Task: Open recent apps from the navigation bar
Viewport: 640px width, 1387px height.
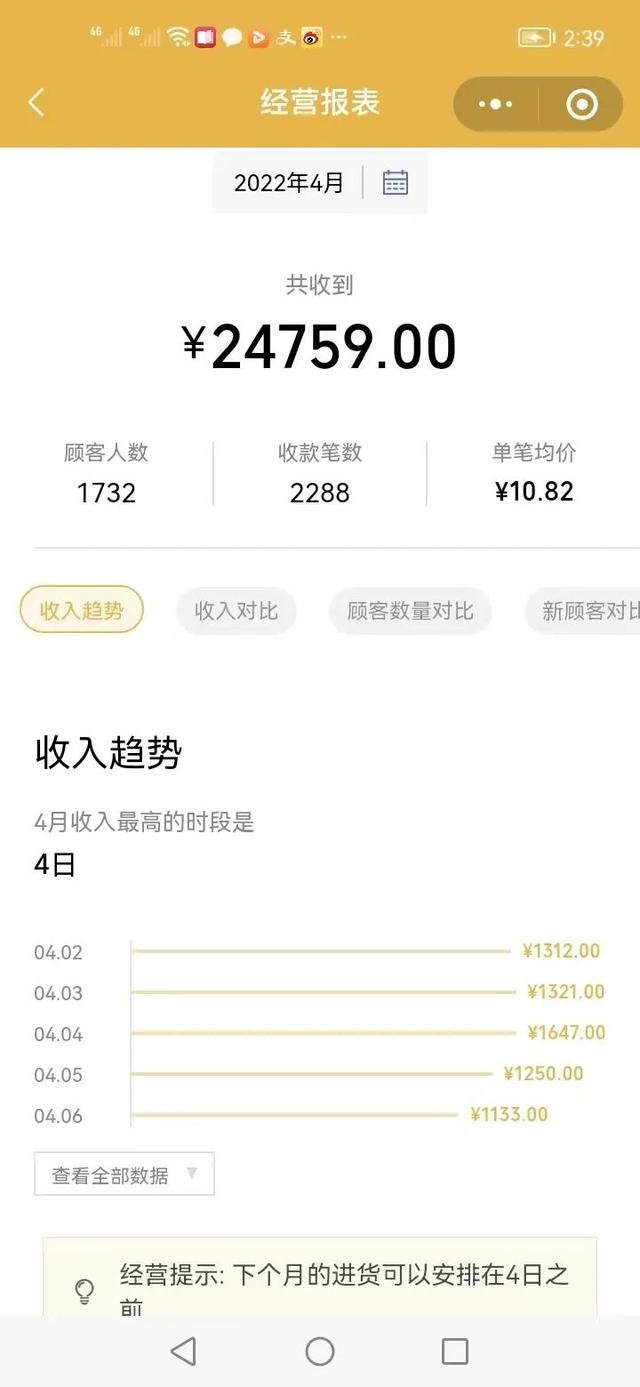Action: tap(455, 1352)
